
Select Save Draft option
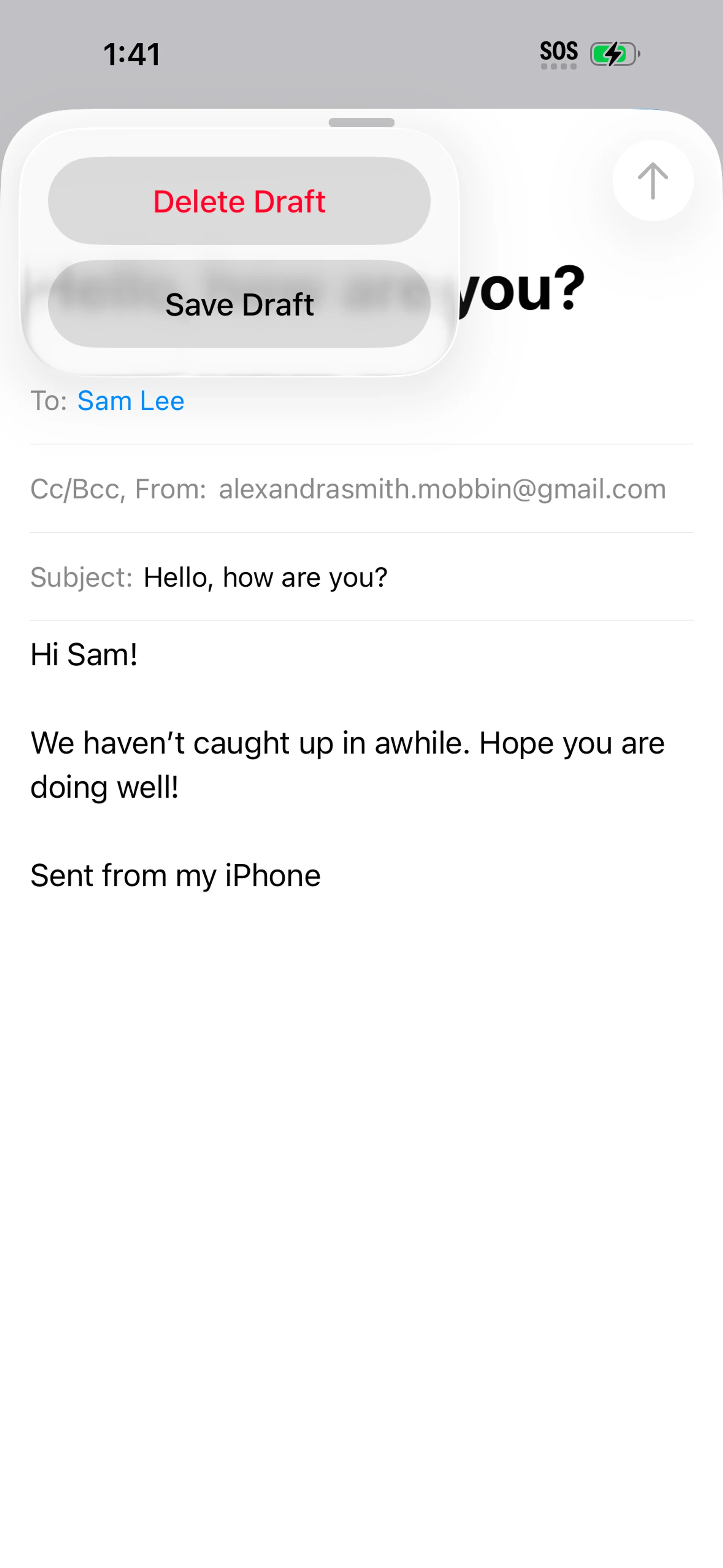pos(239,304)
